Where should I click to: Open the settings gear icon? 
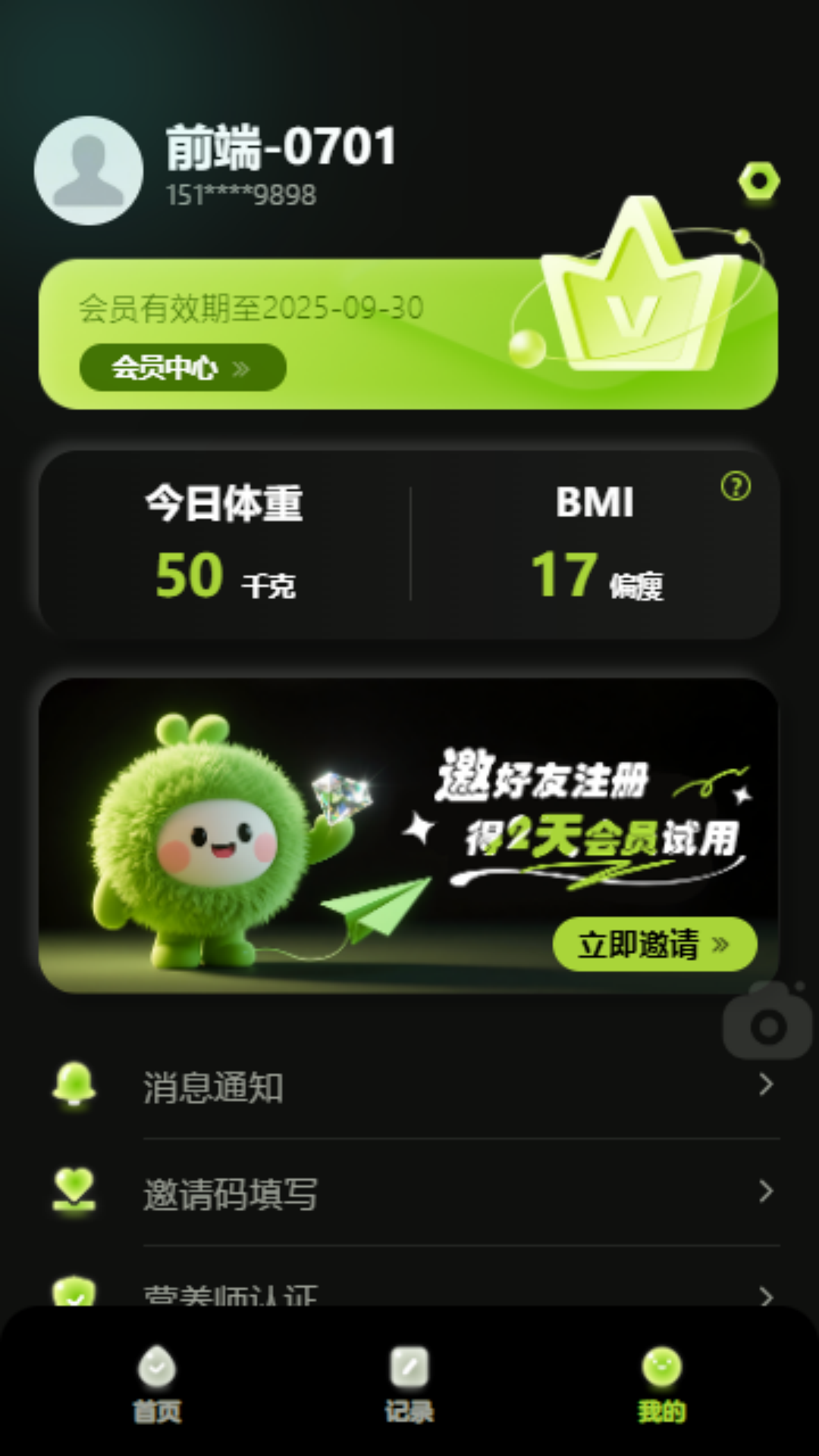pyautogui.click(x=759, y=181)
